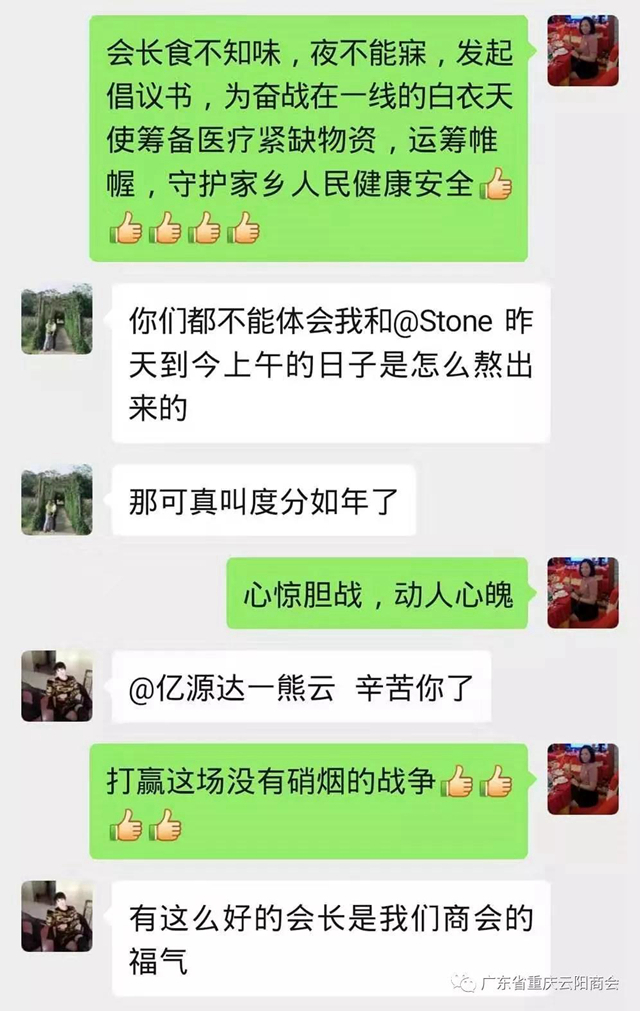Tap avatar next to 你们都不能体会 message

[x=57, y=319]
